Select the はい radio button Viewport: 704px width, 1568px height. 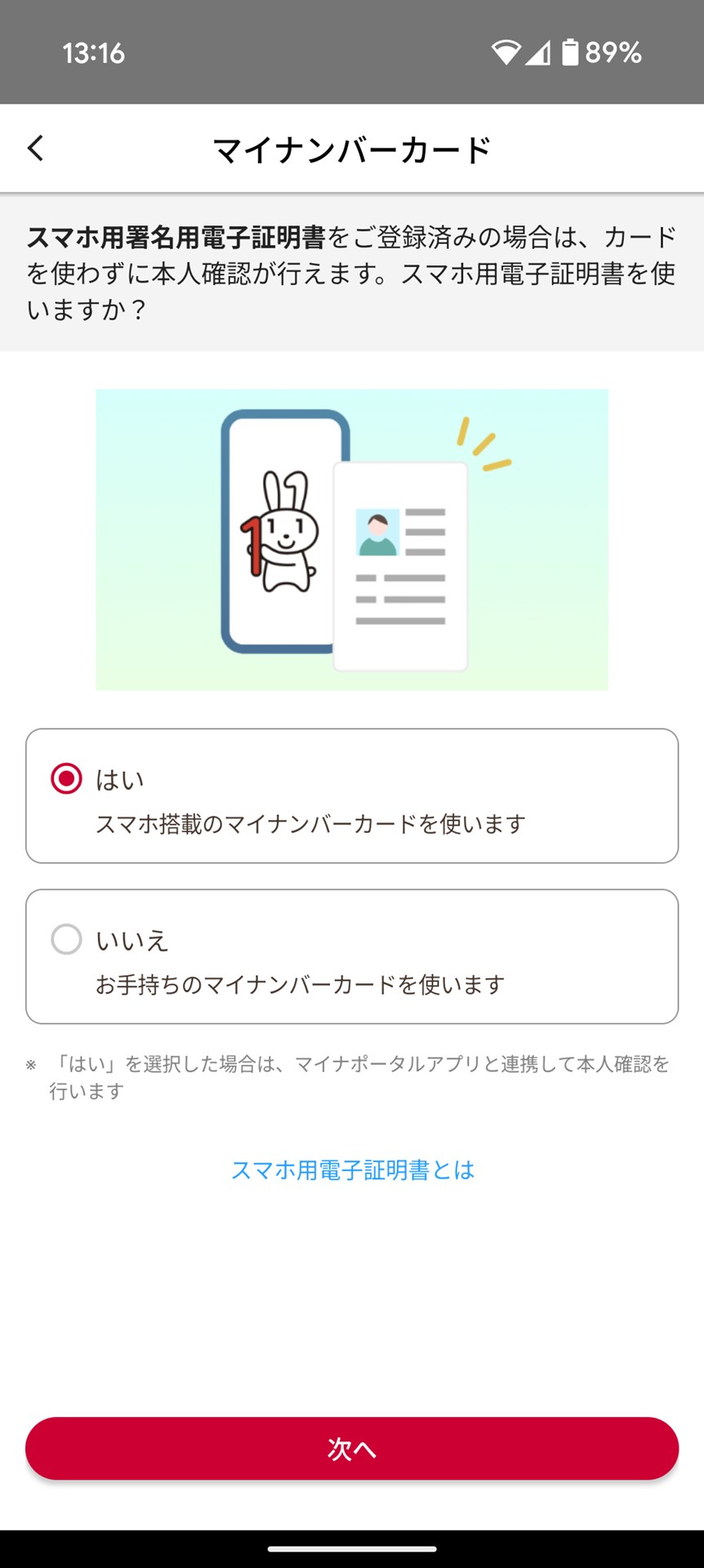pos(67,779)
